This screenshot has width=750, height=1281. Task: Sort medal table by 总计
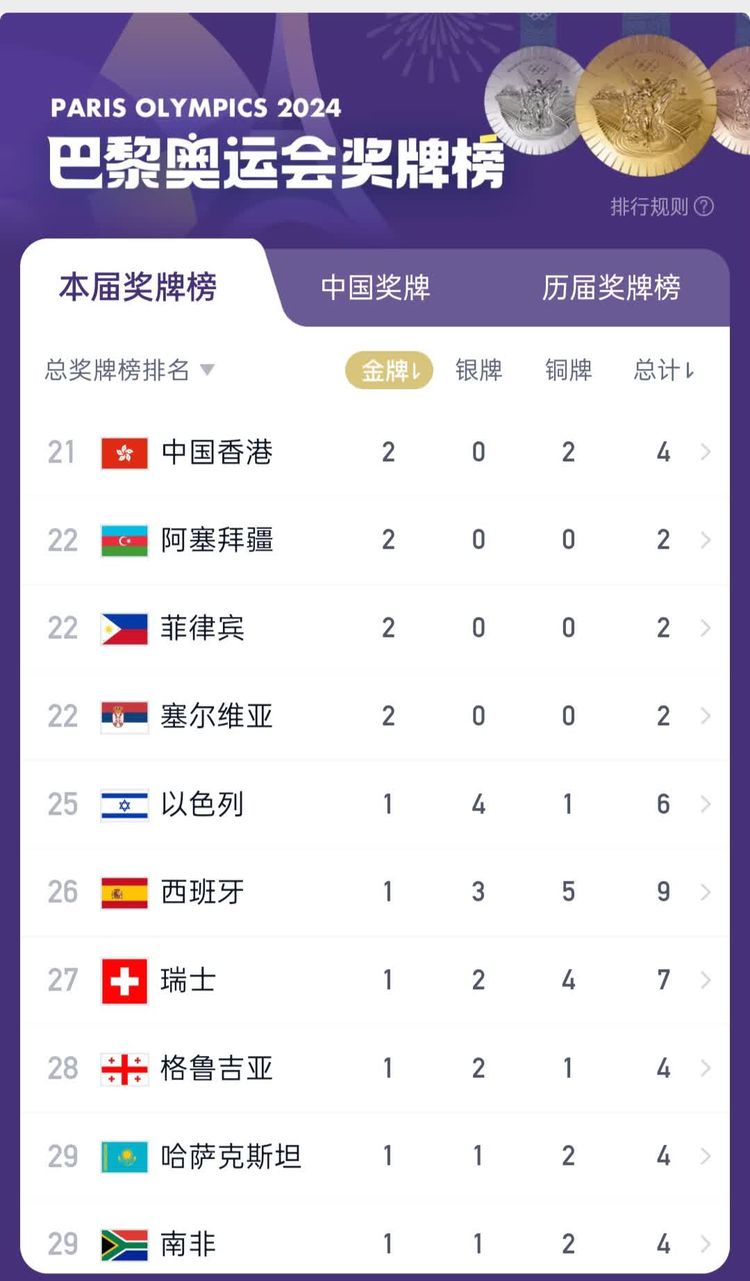coord(664,371)
